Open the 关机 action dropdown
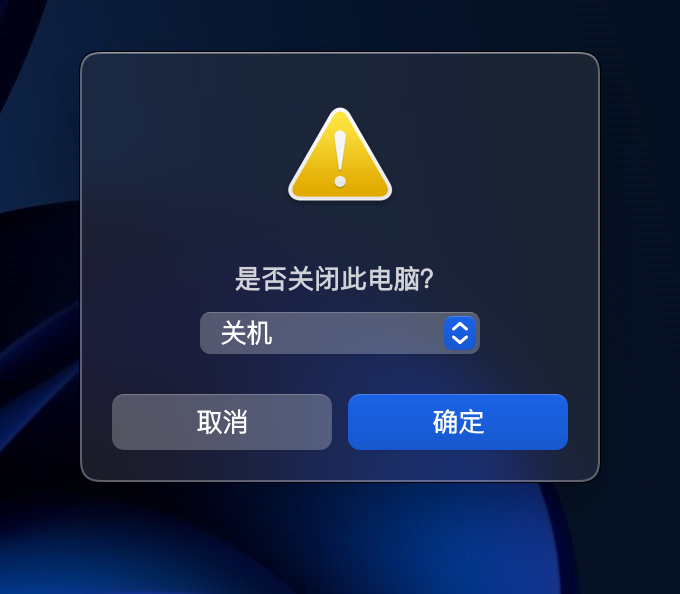This screenshot has width=680, height=594. click(x=340, y=333)
